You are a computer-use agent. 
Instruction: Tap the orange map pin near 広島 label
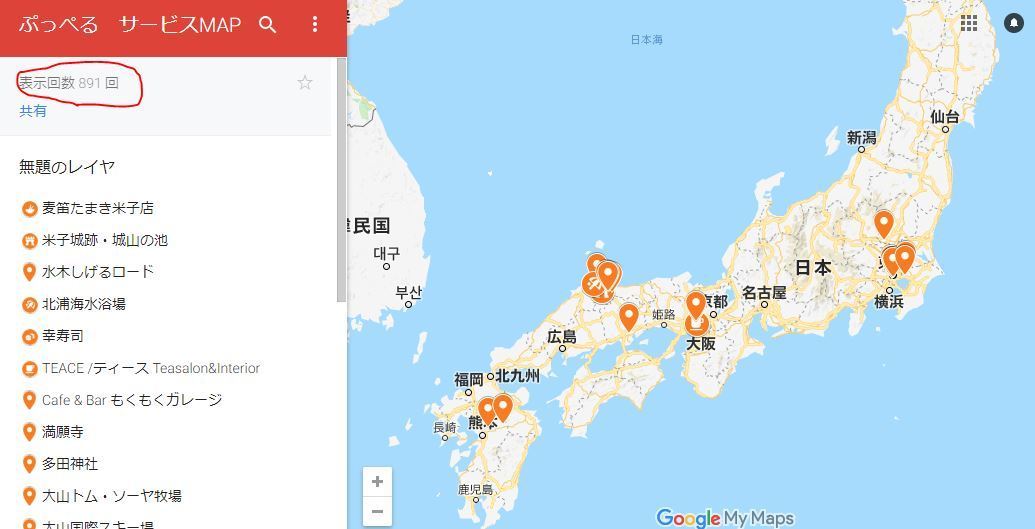click(628, 317)
